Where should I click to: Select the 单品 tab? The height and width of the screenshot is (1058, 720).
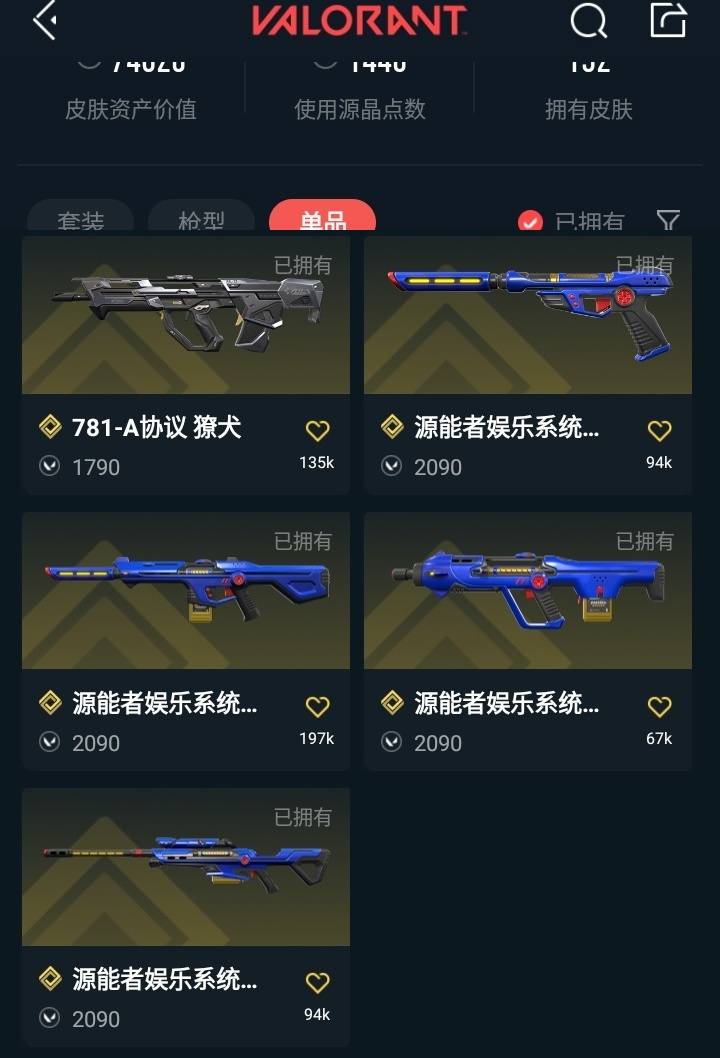click(x=322, y=218)
